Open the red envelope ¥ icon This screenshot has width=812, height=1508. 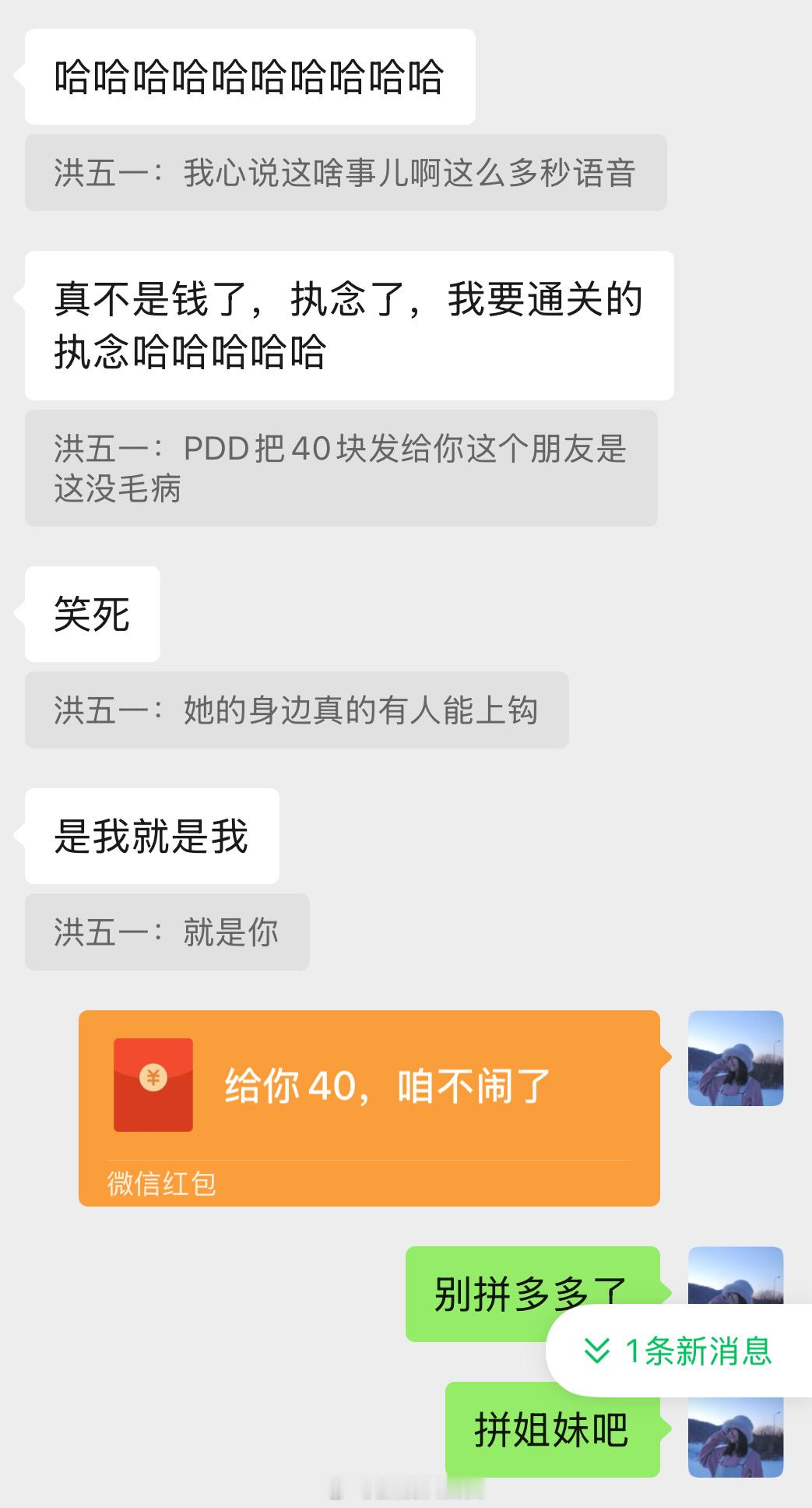pos(153,1080)
